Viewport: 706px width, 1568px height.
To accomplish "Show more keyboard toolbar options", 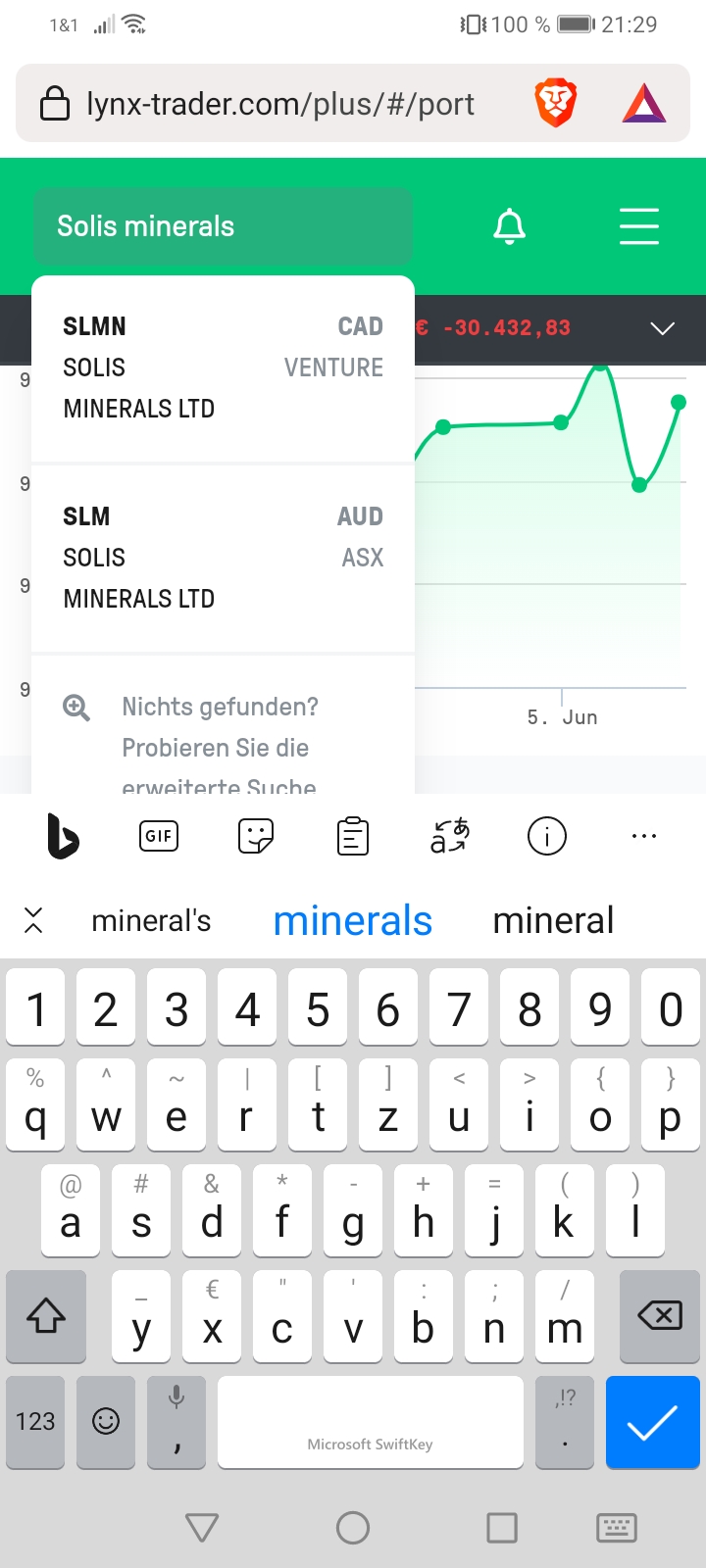I will (644, 836).
